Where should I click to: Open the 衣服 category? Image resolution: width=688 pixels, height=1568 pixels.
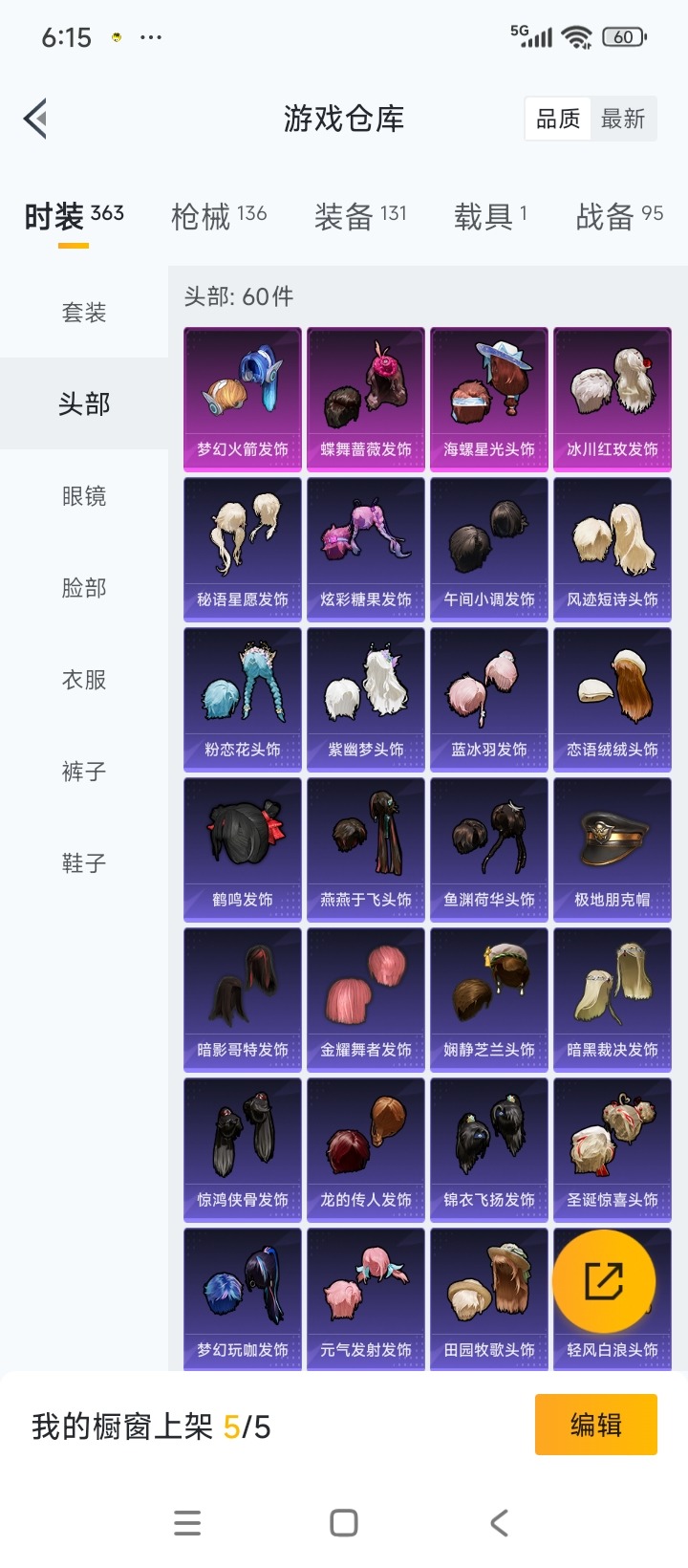pos(82,679)
